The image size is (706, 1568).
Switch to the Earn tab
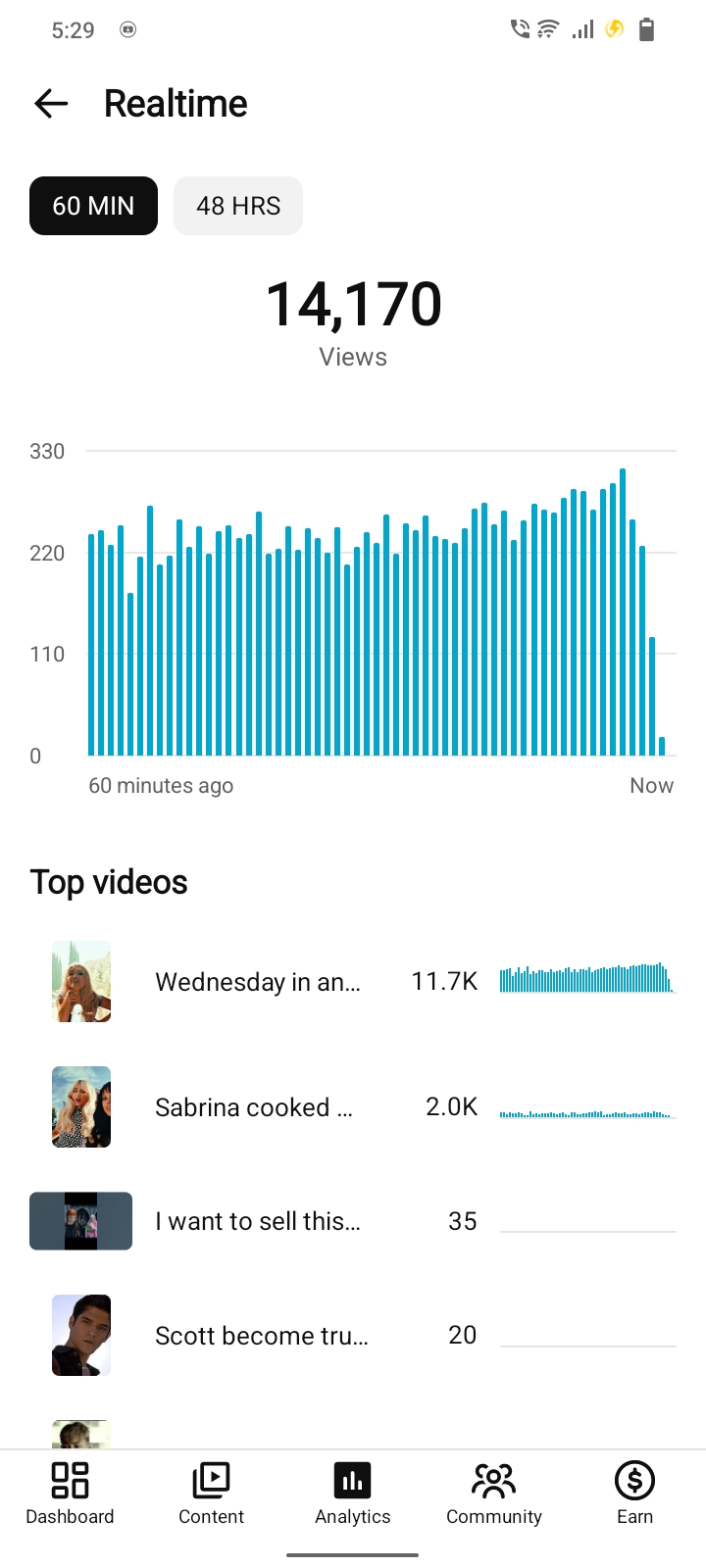(x=634, y=1494)
